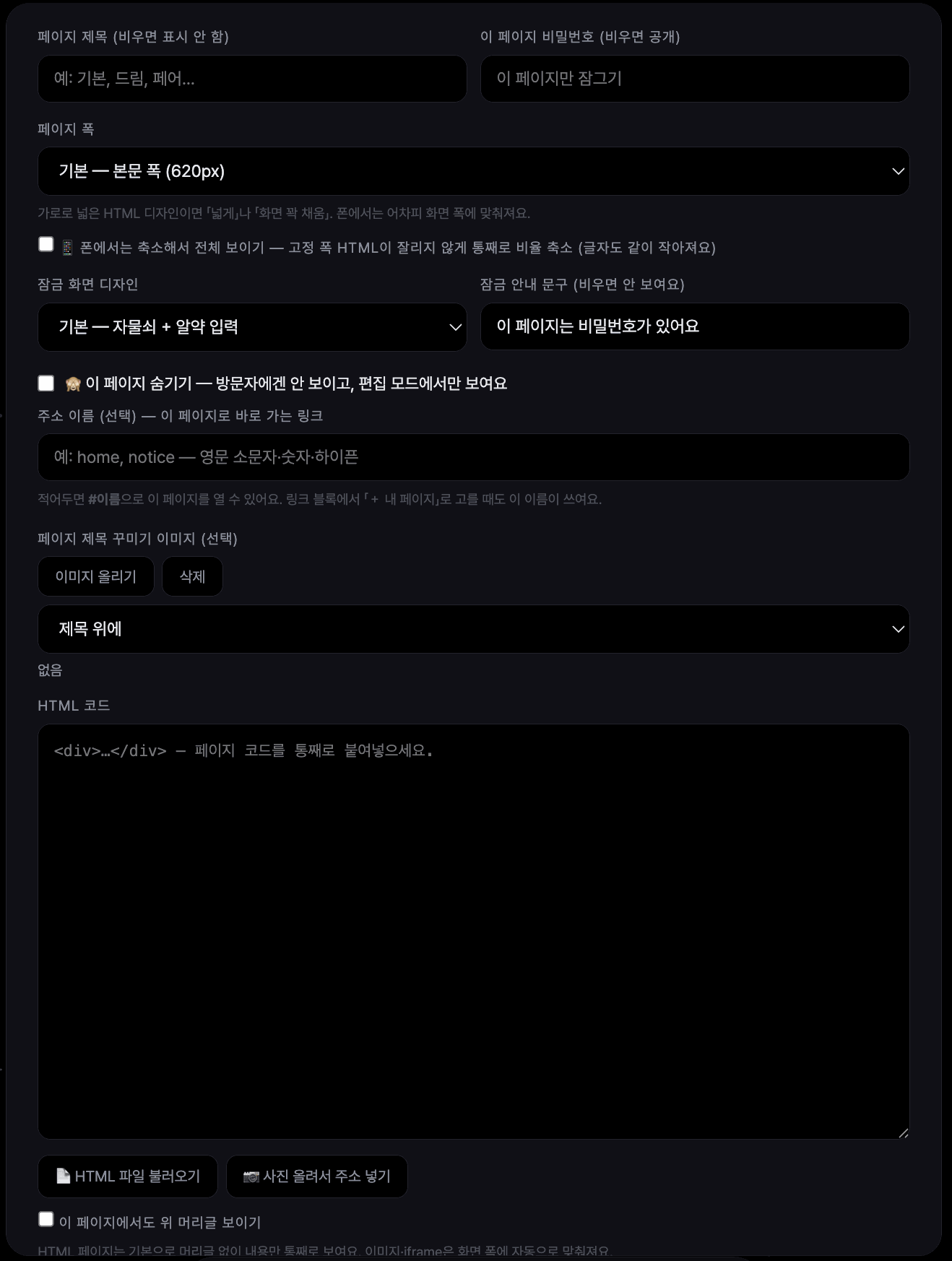Viewport: 952px width, 1261px height.
Task: Expand the 잠금 화면 디자인 dropdown
Action: pyautogui.click(x=252, y=326)
